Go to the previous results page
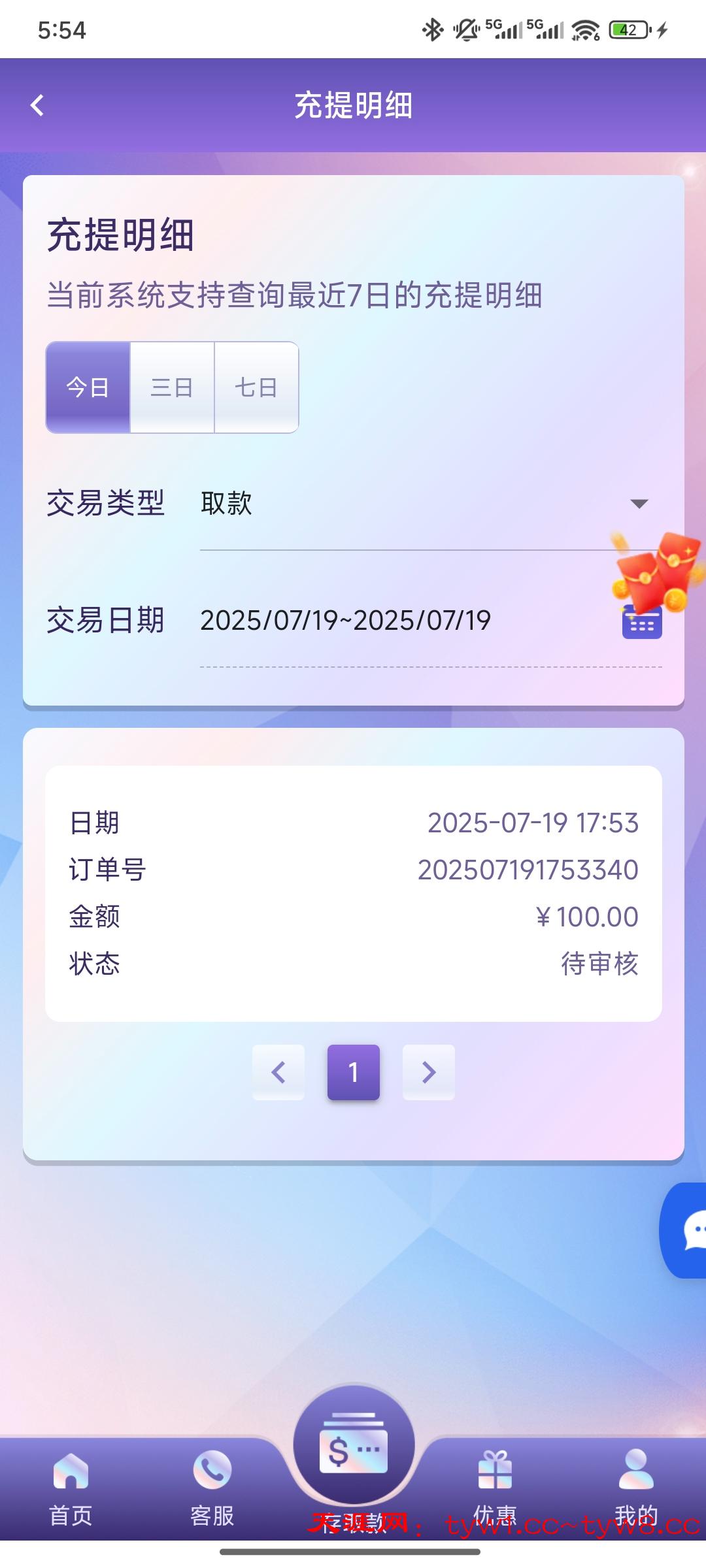This screenshot has height=1568, width=706. point(278,1072)
